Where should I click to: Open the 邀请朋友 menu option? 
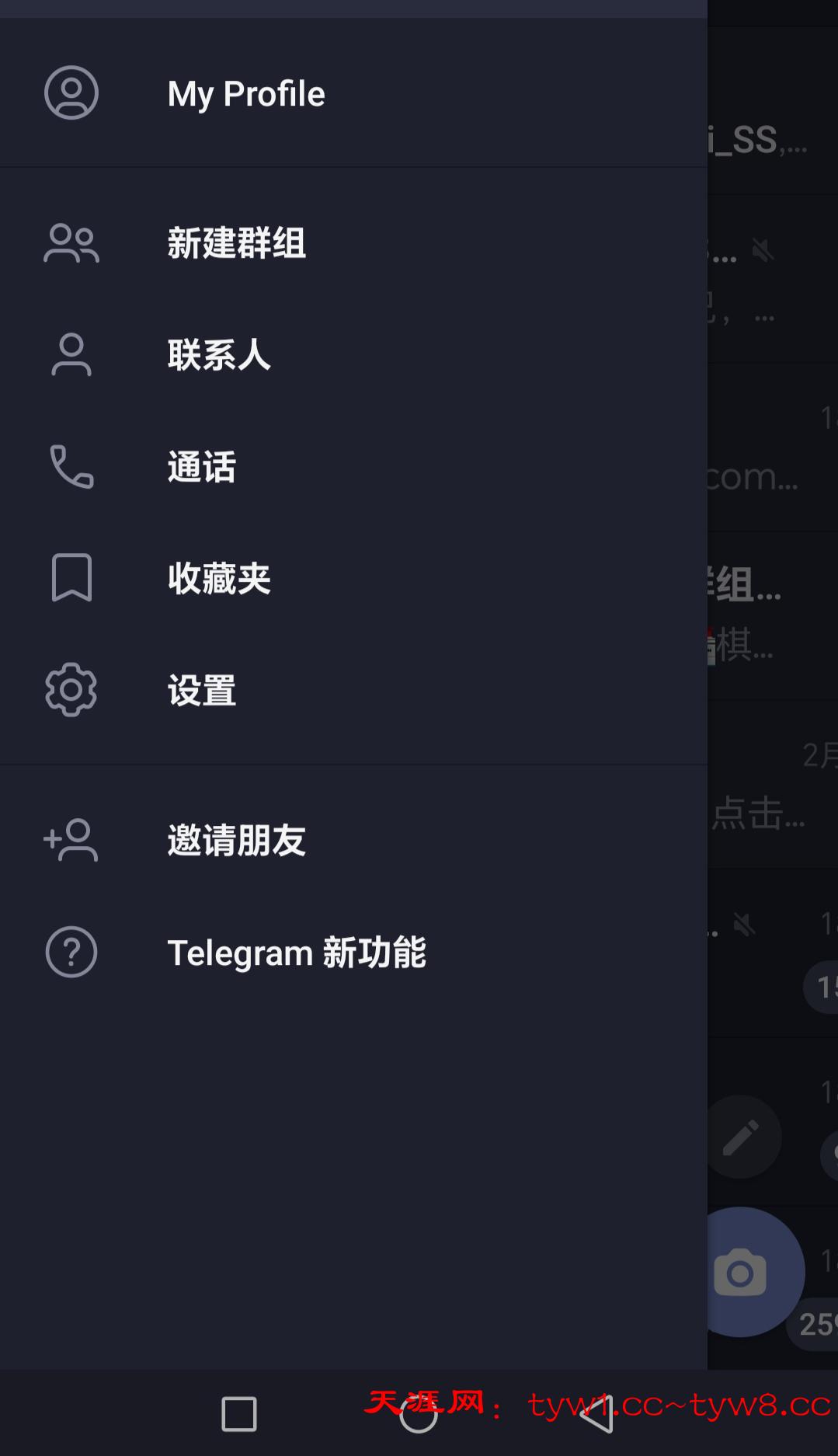[237, 839]
